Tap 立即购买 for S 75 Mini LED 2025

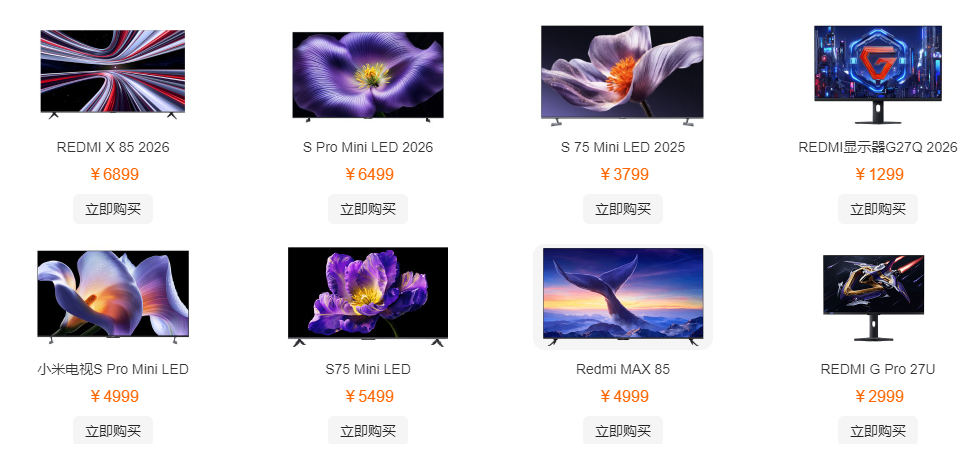[x=623, y=209]
